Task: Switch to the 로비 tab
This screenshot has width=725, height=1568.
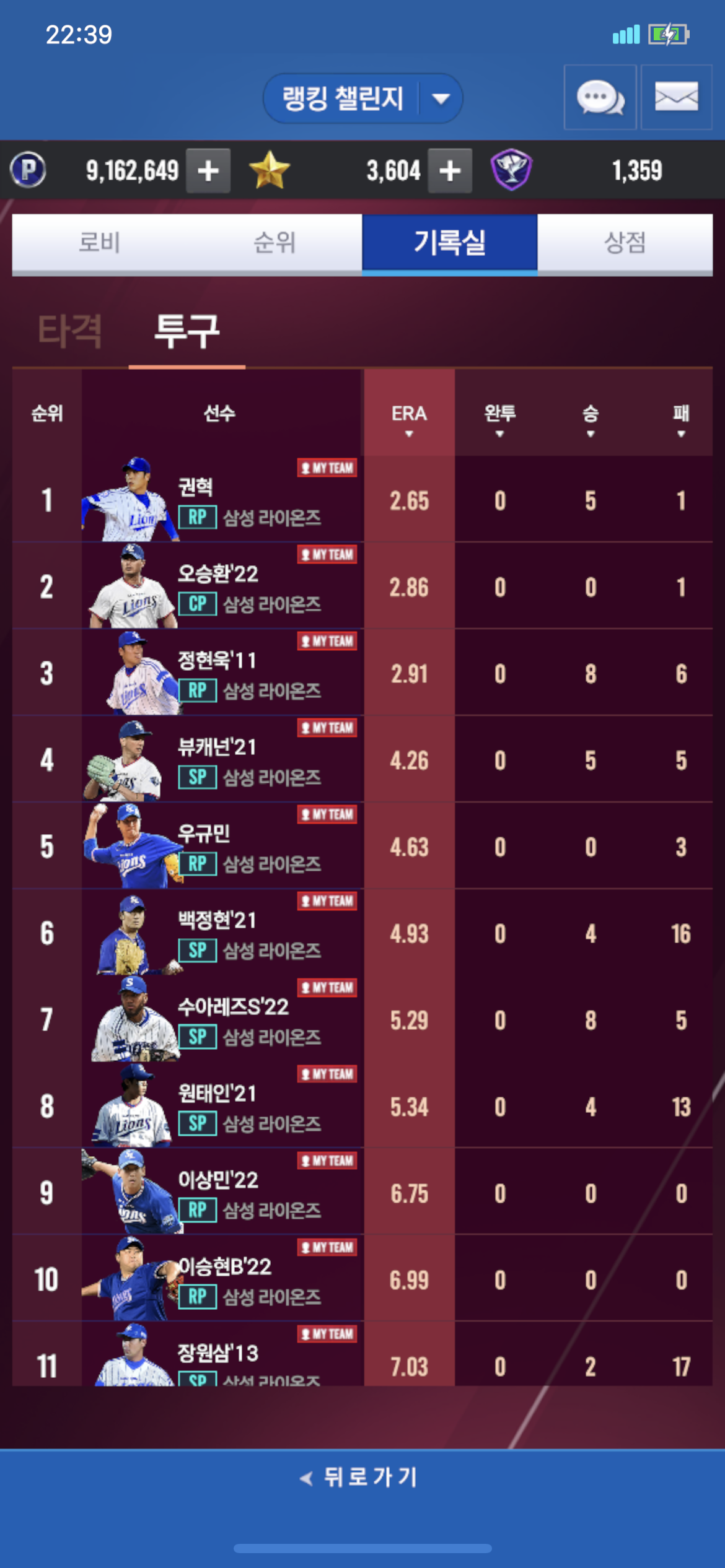Action: pyautogui.click(x=99, y=242)
